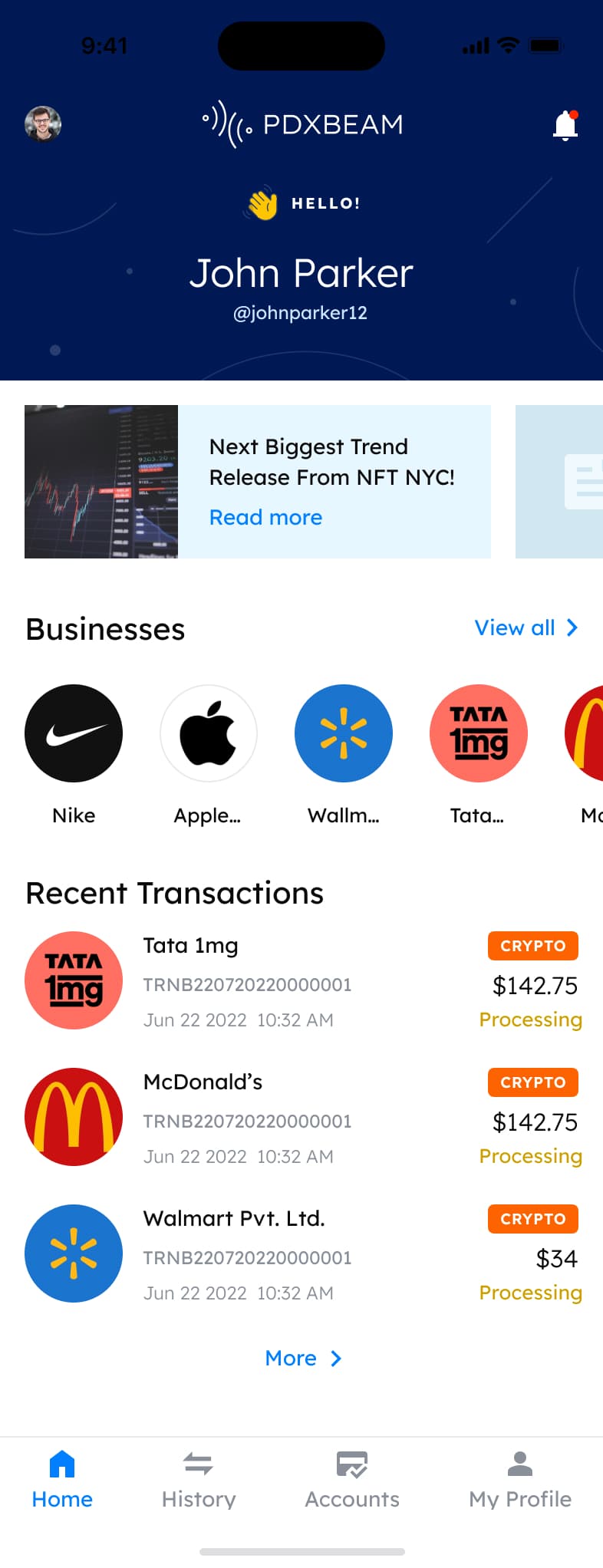The image size is (603, 1568).
Task: Open the Walmart Pvt. Ltd. transaction
Action: click(301, 1254)
